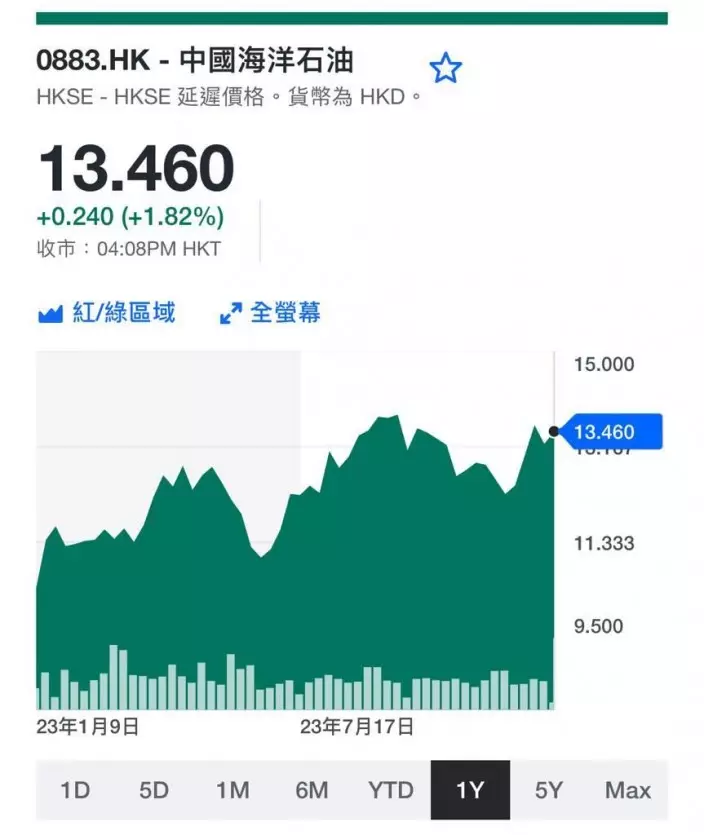Show the Max time range
This screenshot has width=704, height=835.
tap(628, 790)
